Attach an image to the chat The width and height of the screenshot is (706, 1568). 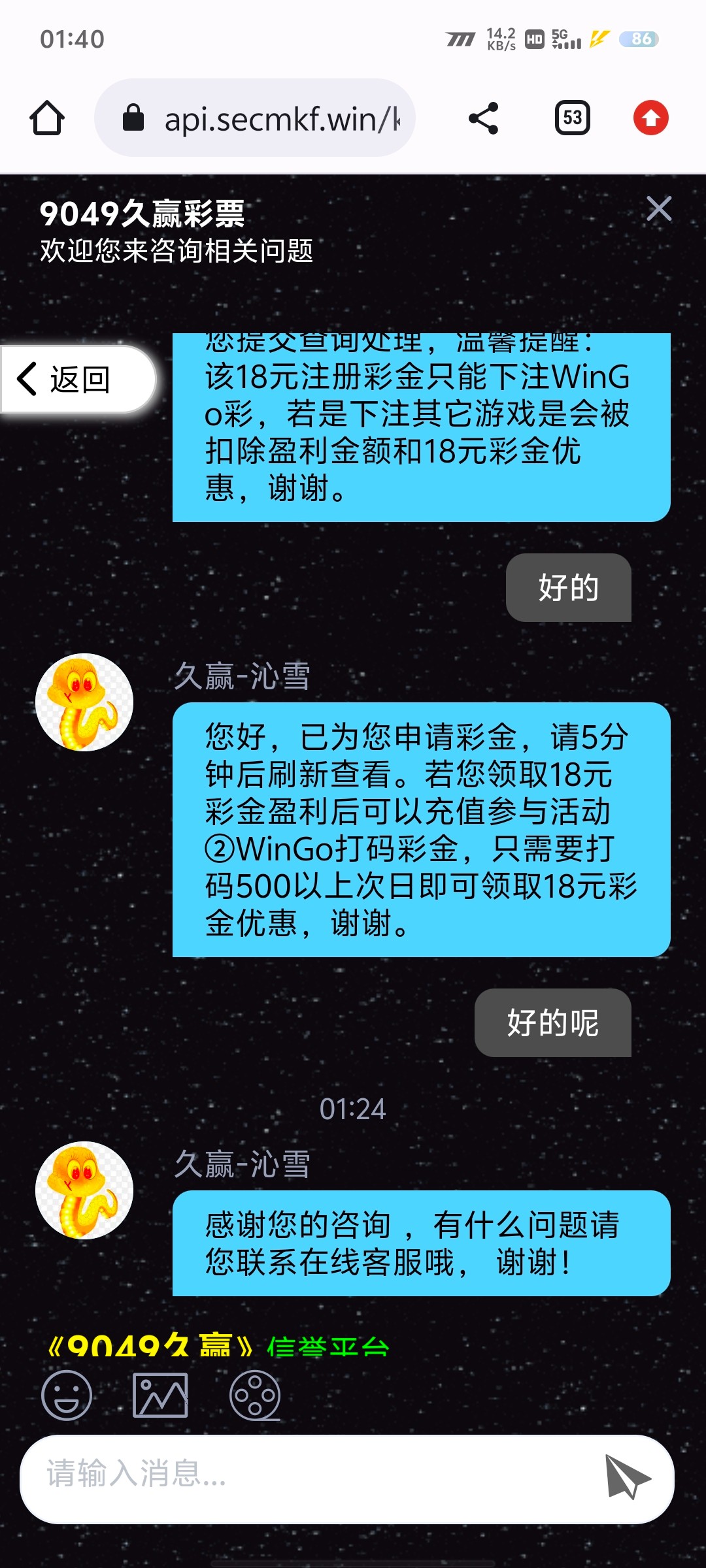click(160, 1395)
